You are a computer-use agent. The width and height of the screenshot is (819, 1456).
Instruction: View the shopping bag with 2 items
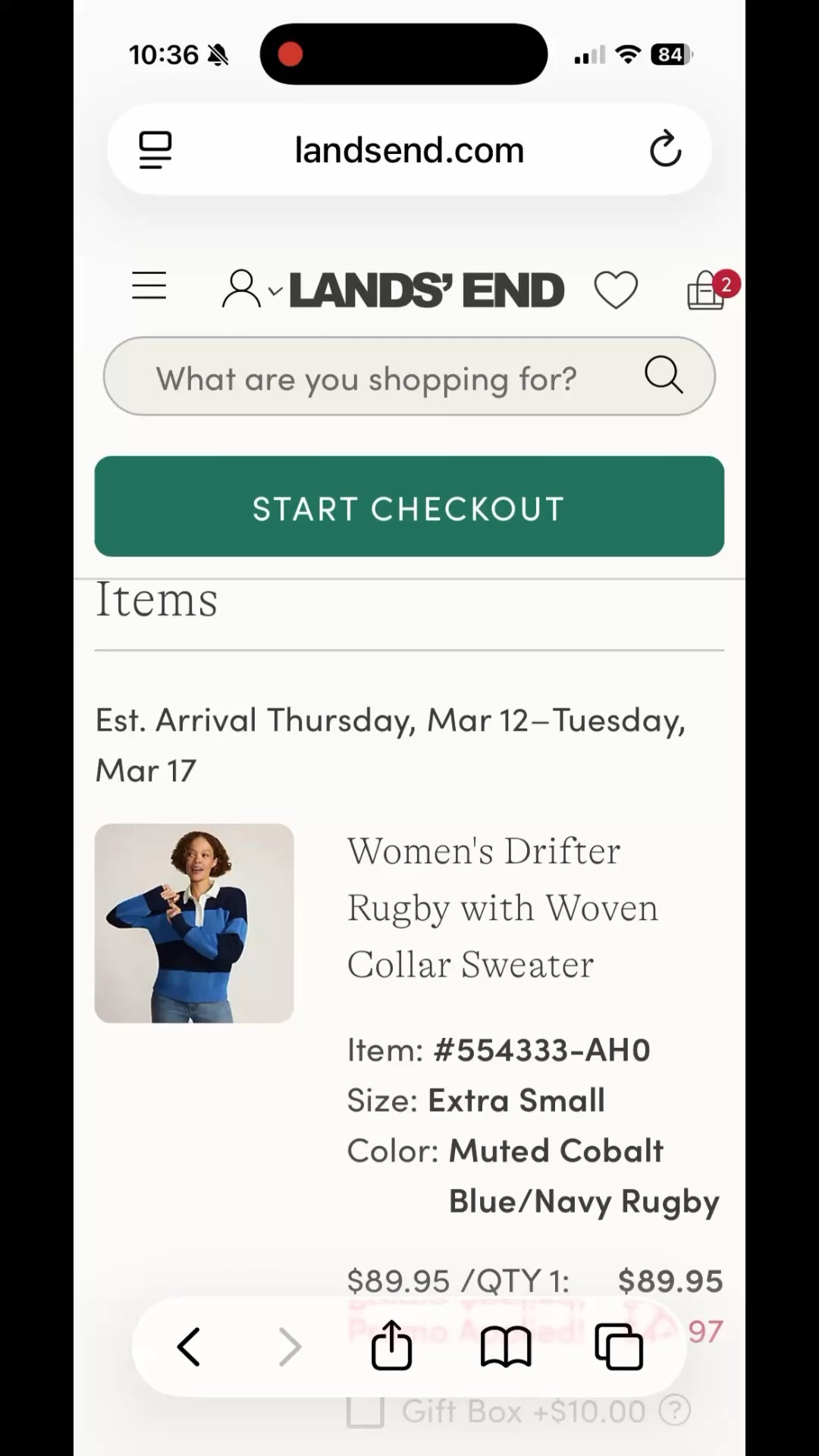point(705,292)
